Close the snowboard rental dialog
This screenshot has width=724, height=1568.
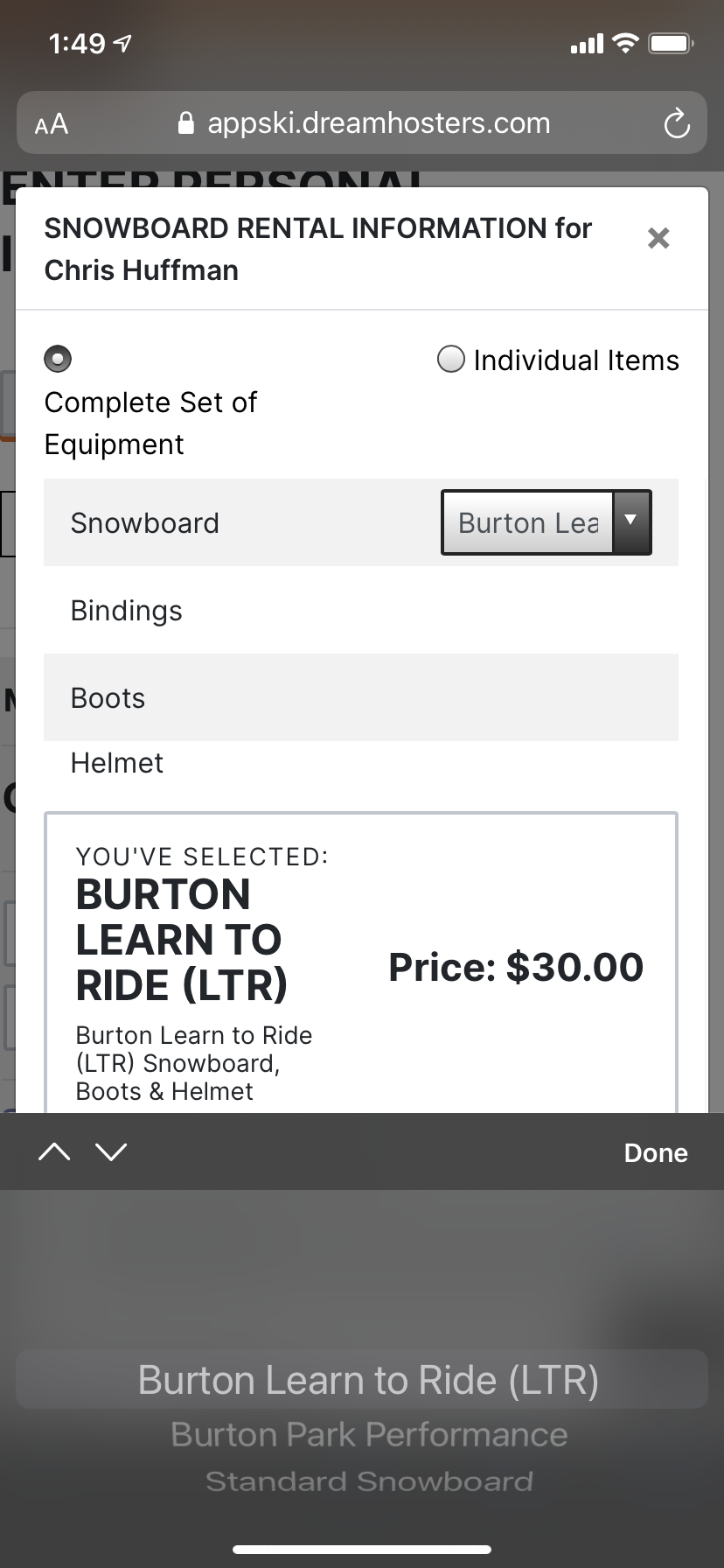click(x=658, y=238)
